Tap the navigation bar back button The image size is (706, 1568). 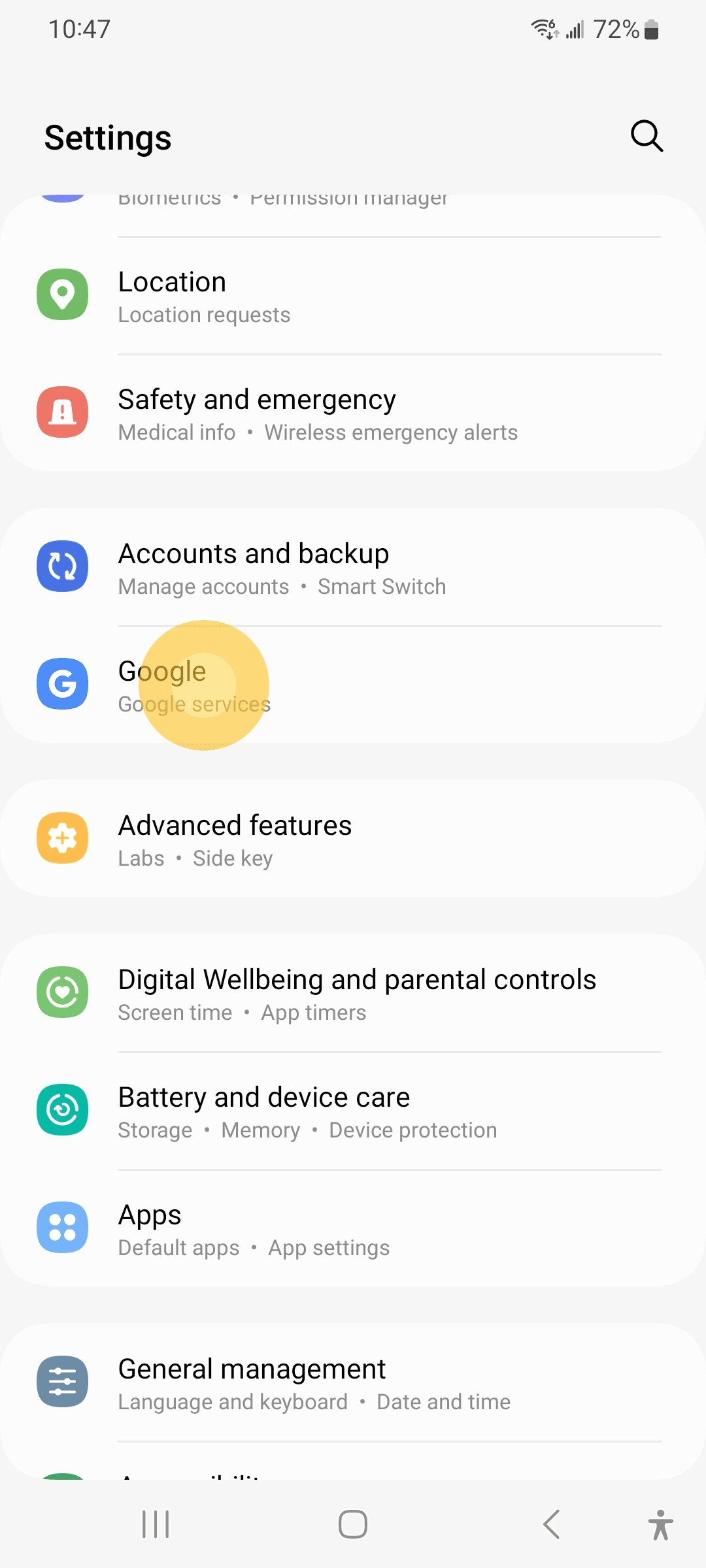(x=551, y=1524)
